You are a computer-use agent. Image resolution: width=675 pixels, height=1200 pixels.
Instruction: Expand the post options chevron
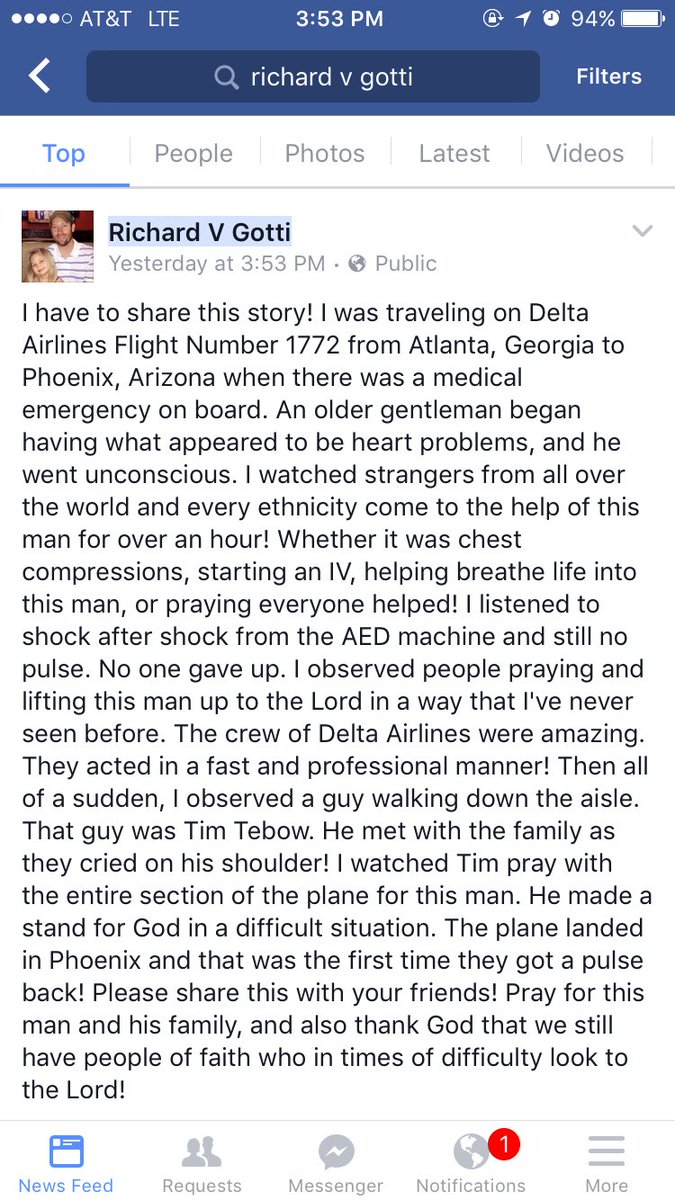coord(642,232)
